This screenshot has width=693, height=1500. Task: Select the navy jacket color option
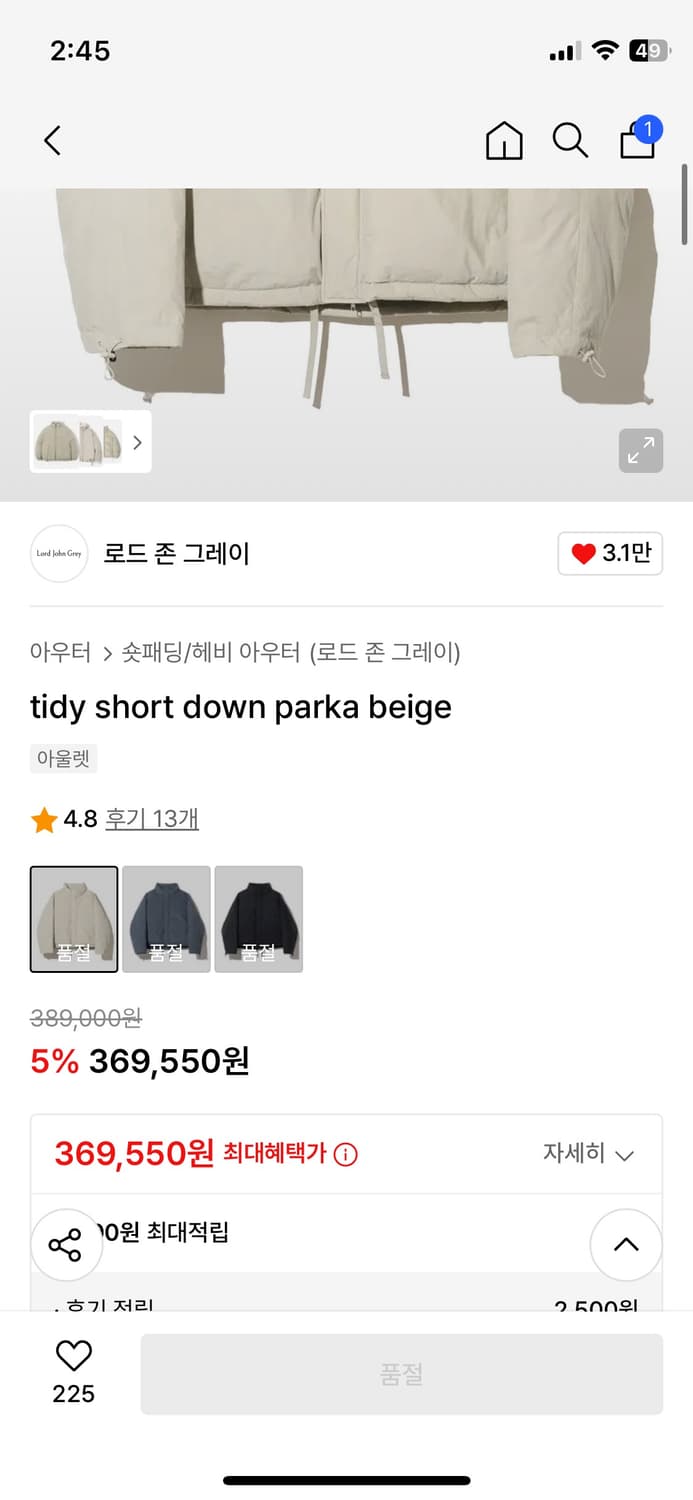166,919
